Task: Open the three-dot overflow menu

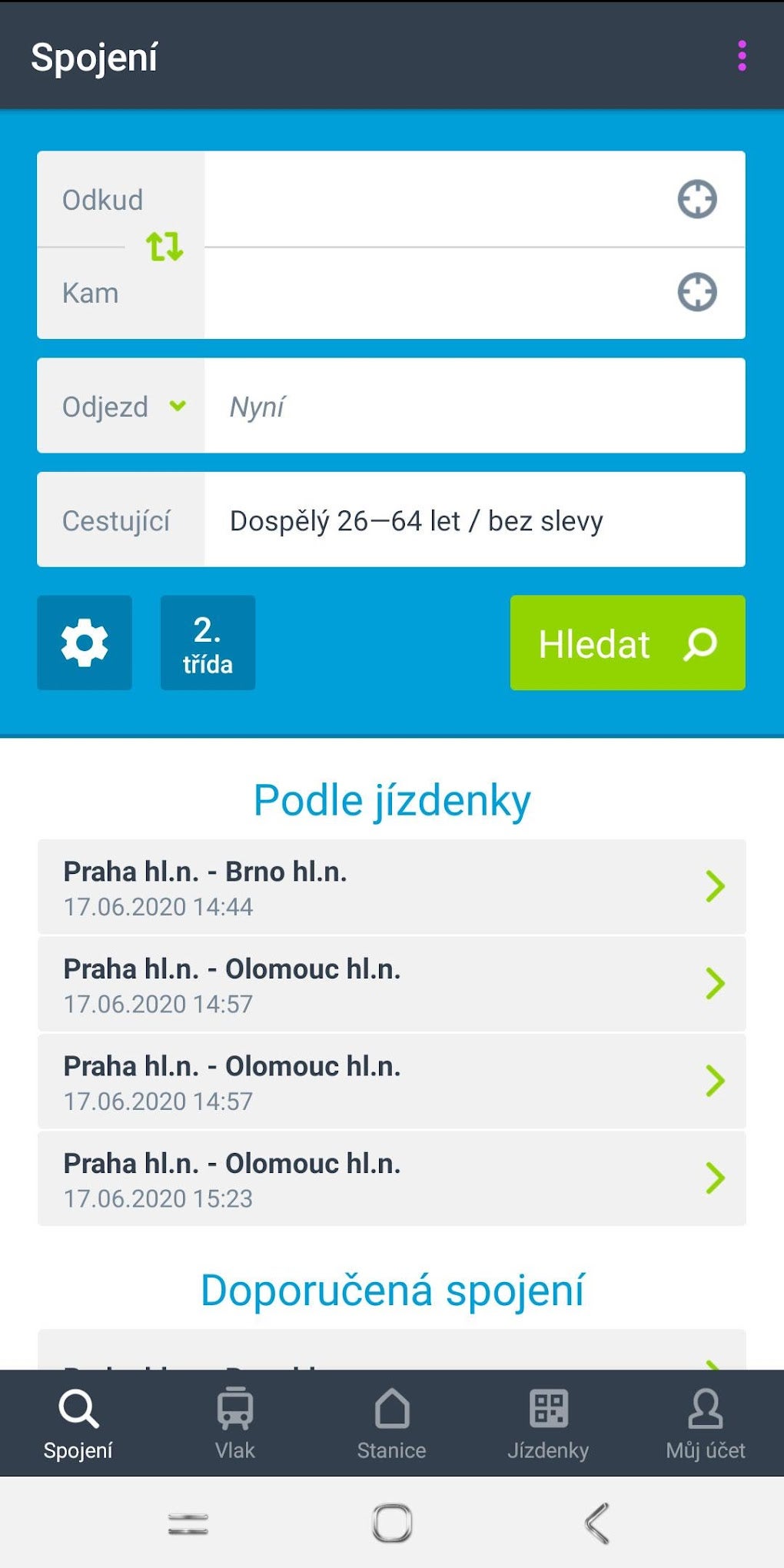Action: coord(742,56)
